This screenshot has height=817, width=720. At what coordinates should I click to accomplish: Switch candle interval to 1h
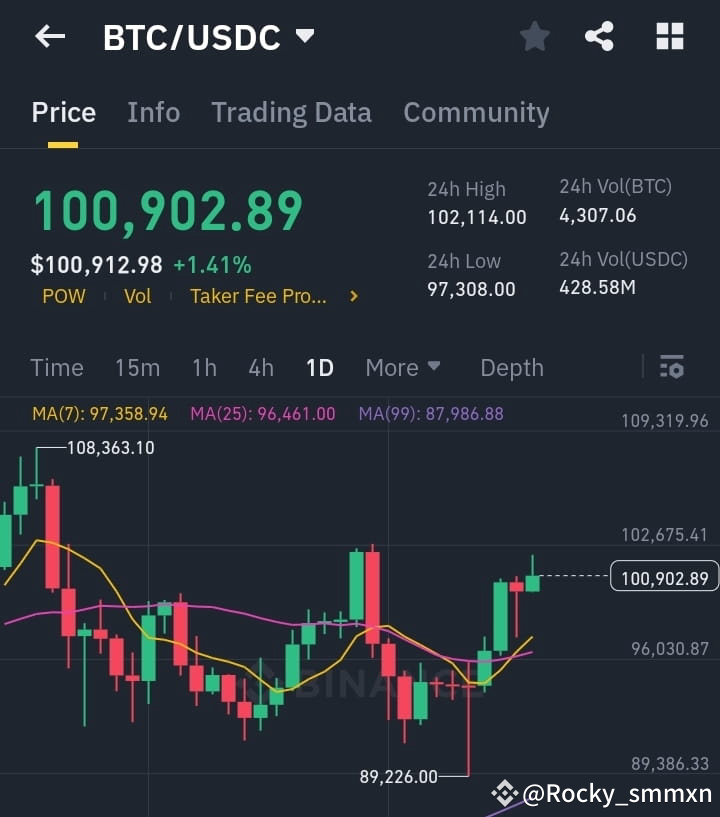[204, 368]
